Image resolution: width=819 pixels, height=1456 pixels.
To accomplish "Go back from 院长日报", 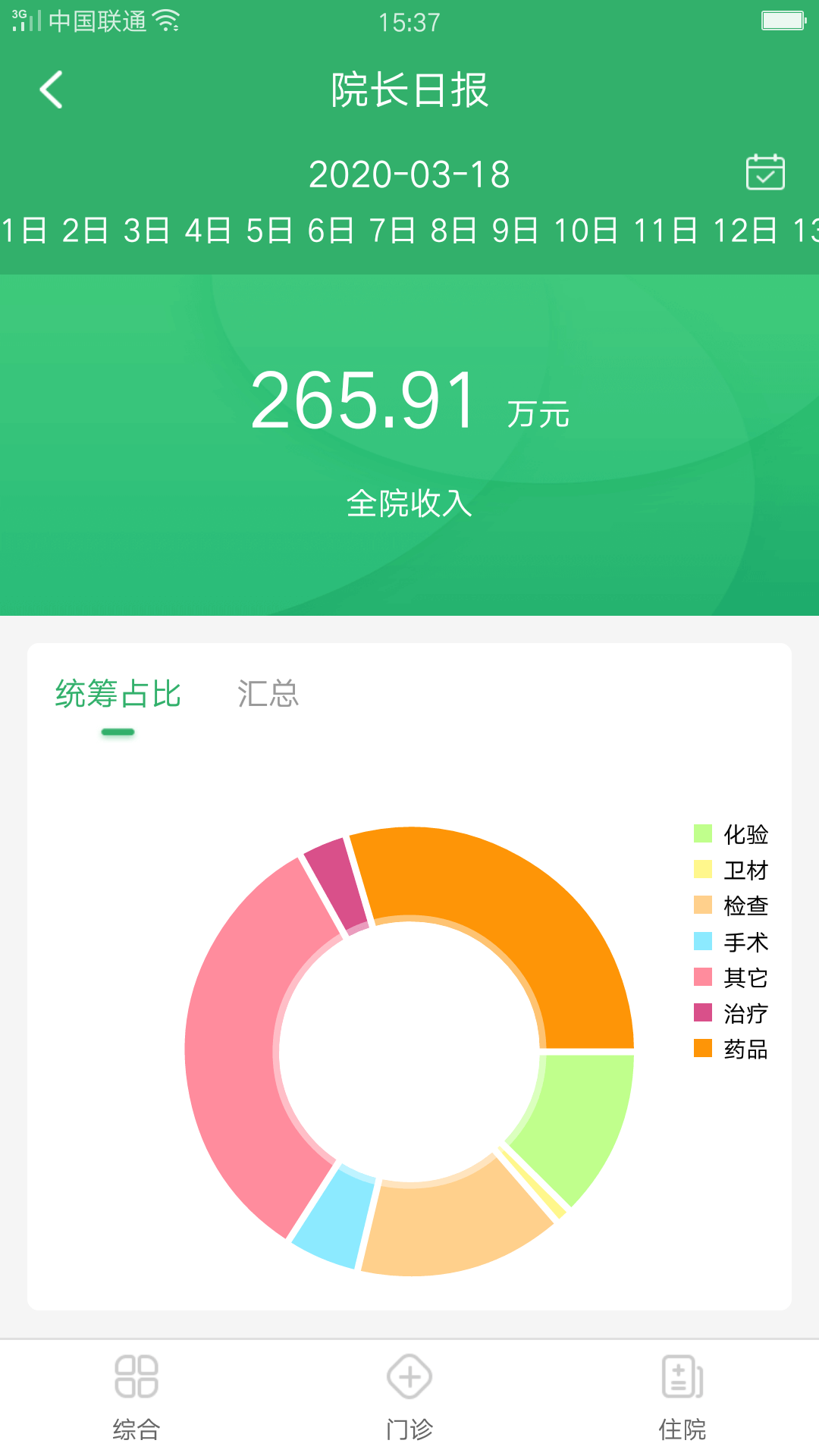I will click(x=52, y=90).
